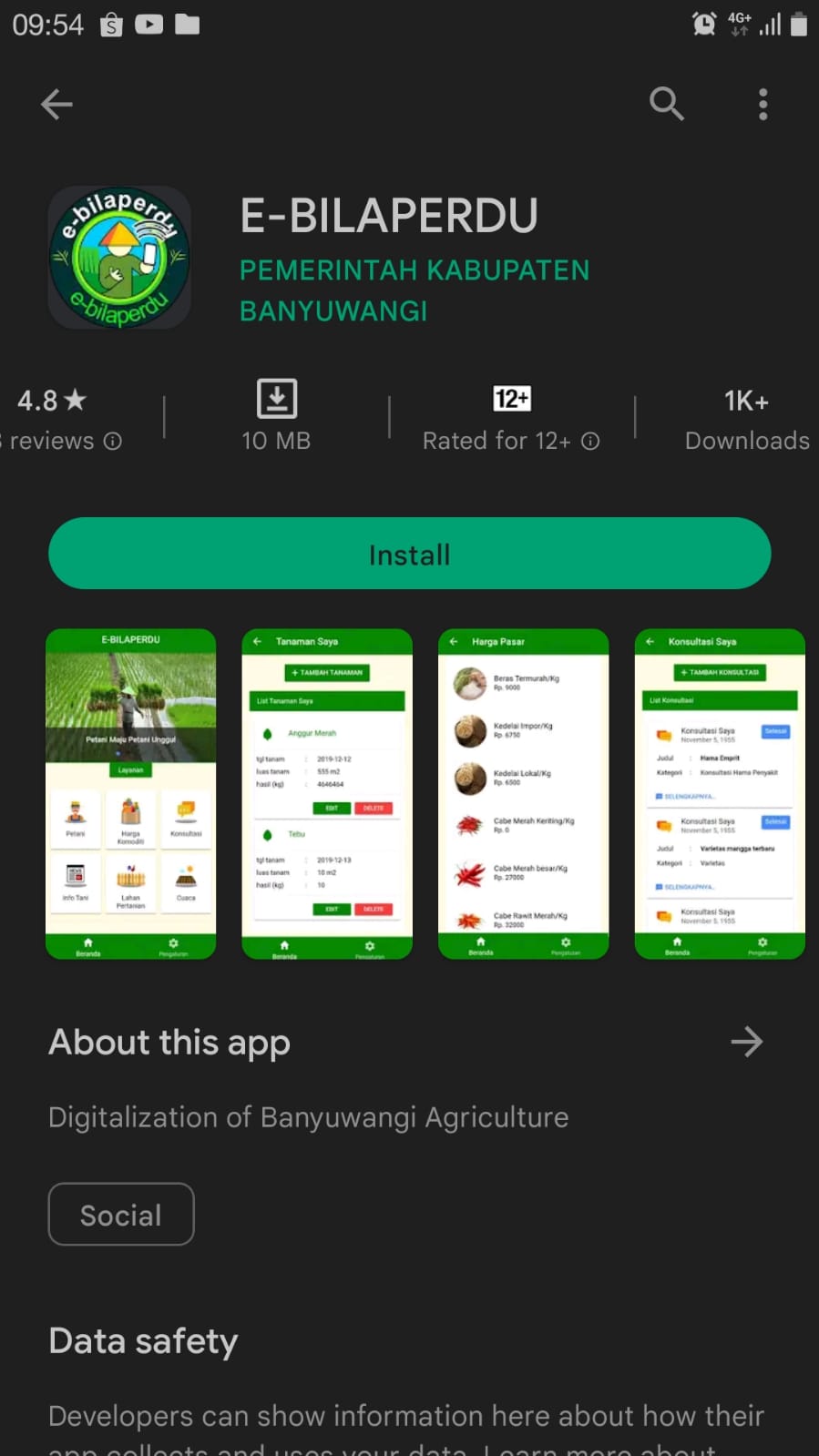Select the Social category chip
Screen dimensions: 819x1456
coord(121,1215)
